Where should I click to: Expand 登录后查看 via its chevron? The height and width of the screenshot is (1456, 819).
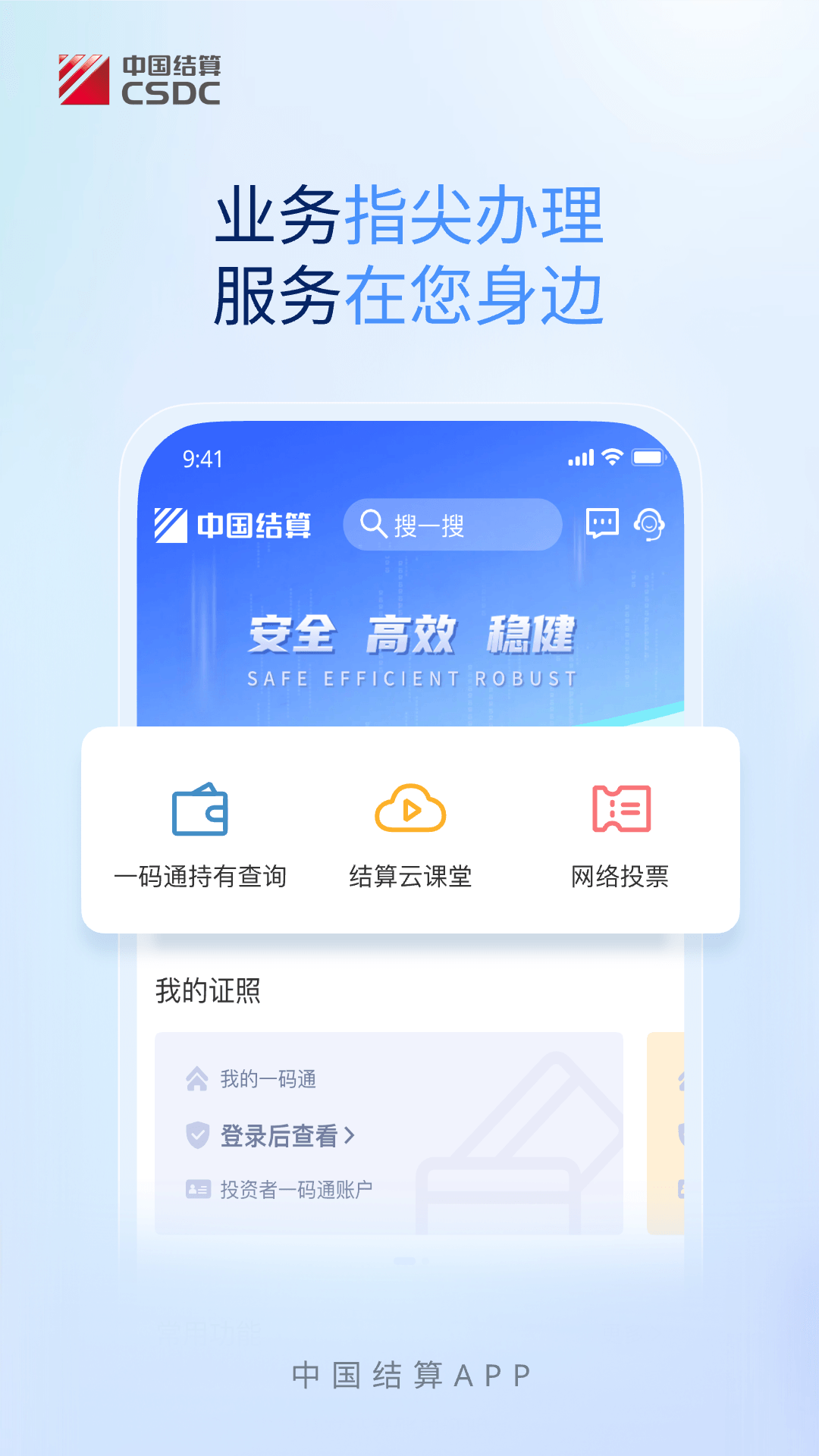(351, 1135)
